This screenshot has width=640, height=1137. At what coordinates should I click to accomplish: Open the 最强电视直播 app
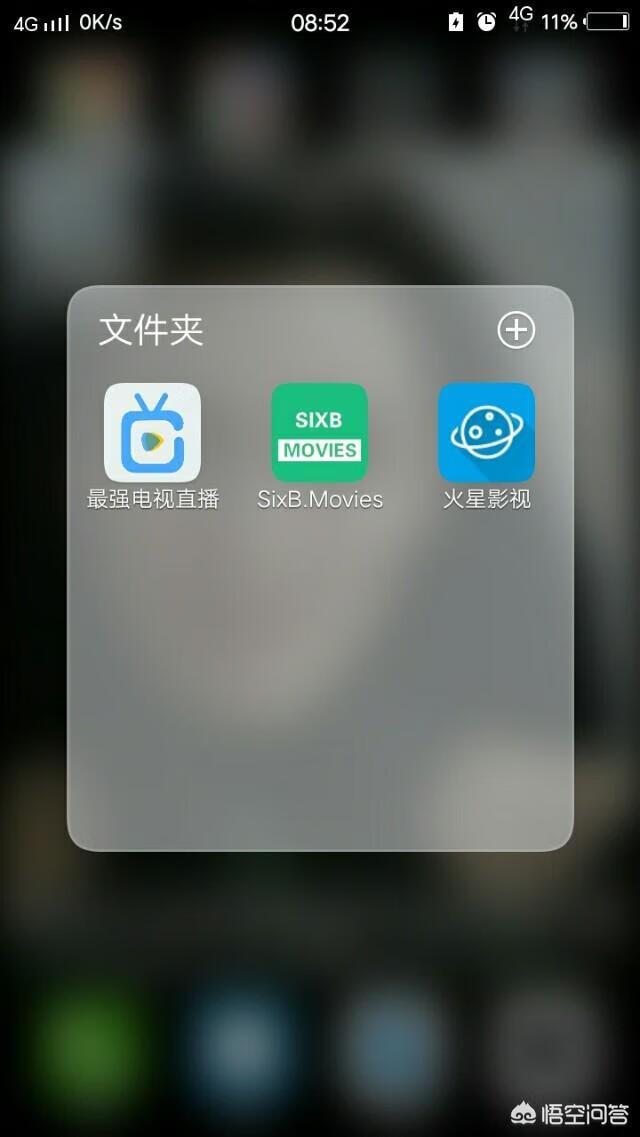pos(152,433)
